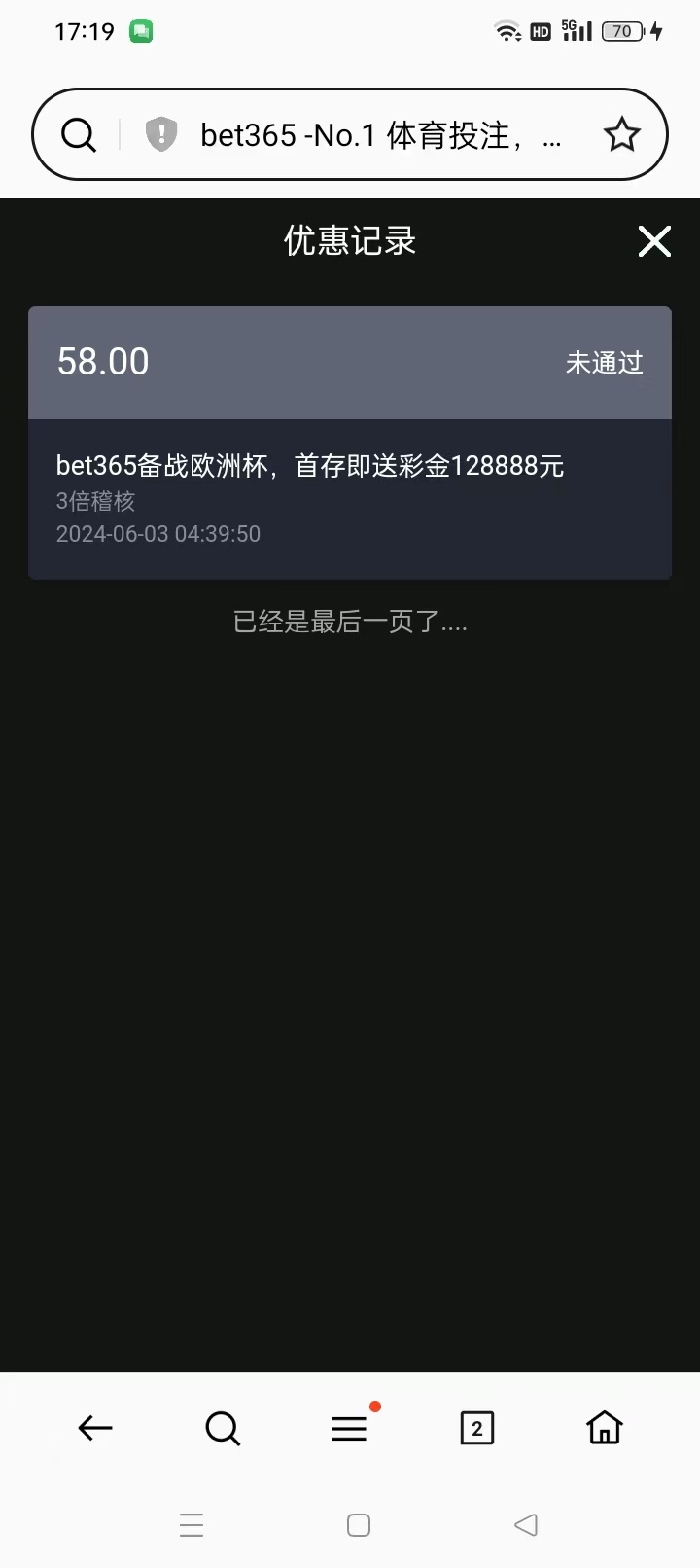This screenshot has height=1568, width=700.
Task: View the 2 open tabs
Action: 476,1428
